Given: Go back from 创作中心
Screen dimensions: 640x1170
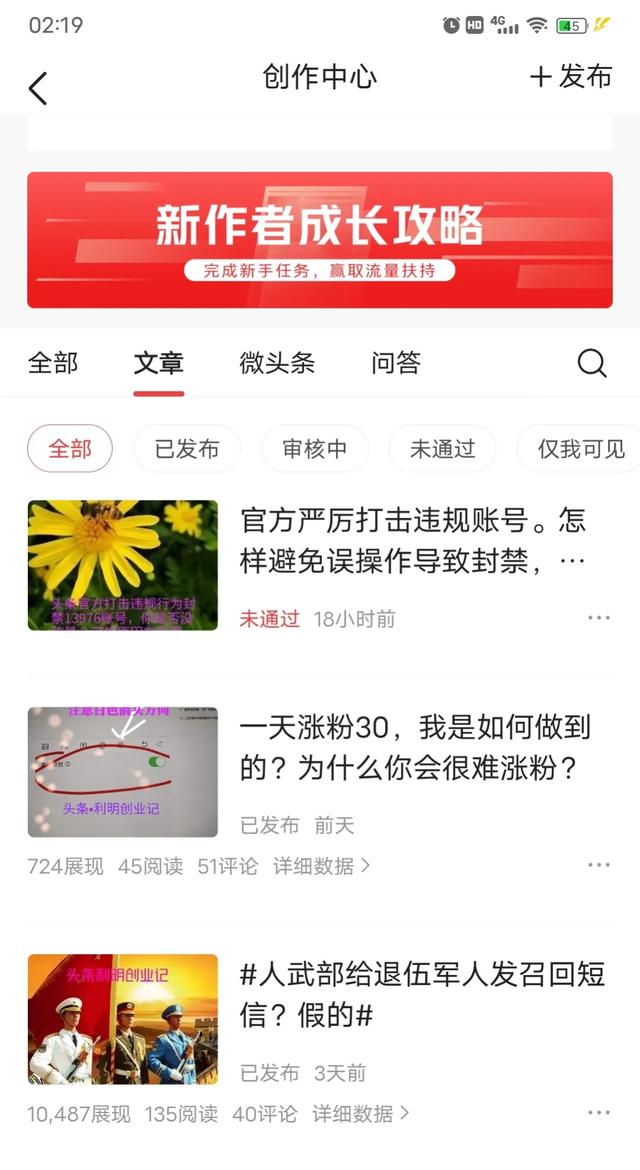Looking at the screenshot, I should (x=38, y=88).
